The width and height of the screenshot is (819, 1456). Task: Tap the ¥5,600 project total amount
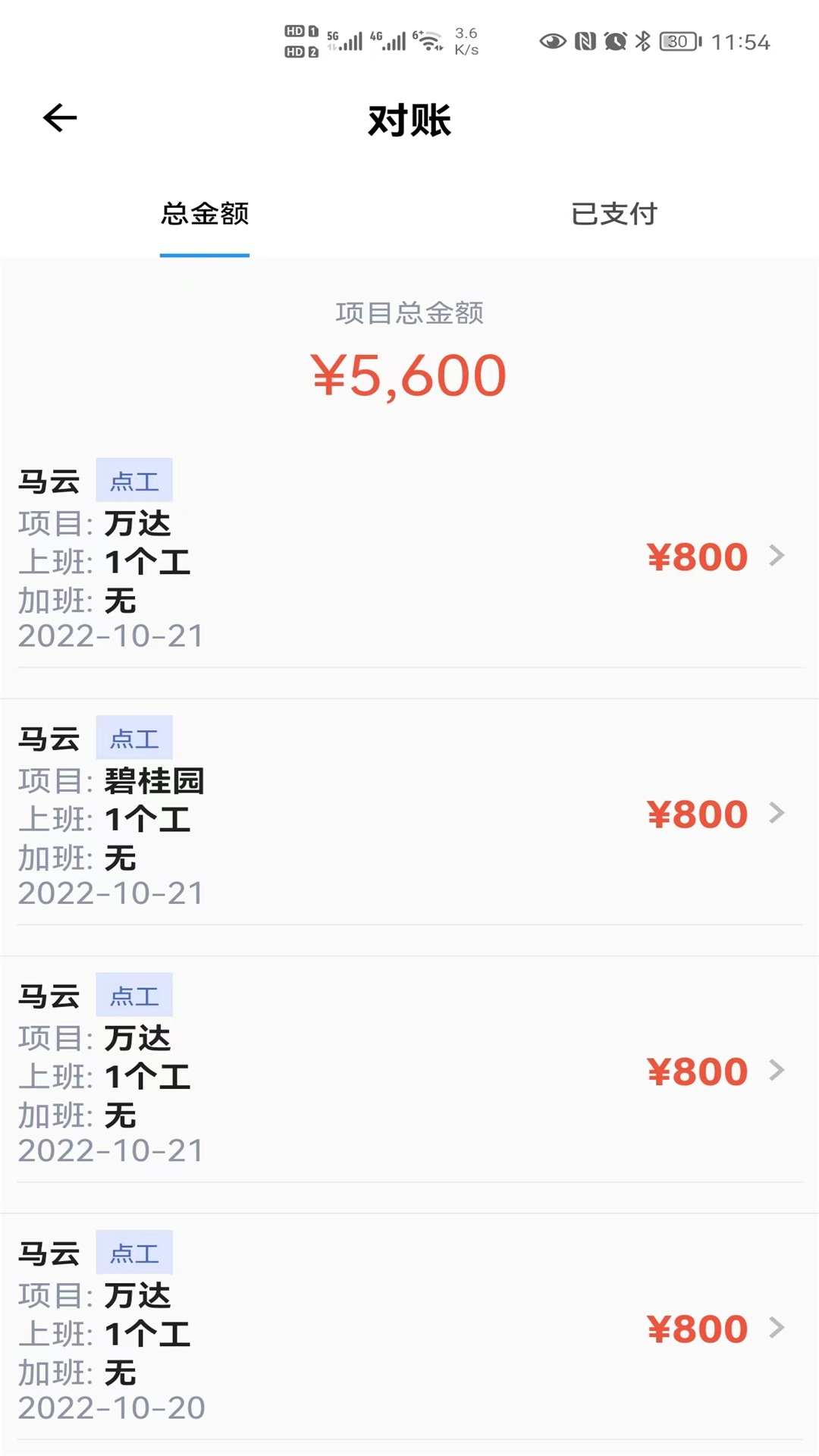[x=408, y=375]
